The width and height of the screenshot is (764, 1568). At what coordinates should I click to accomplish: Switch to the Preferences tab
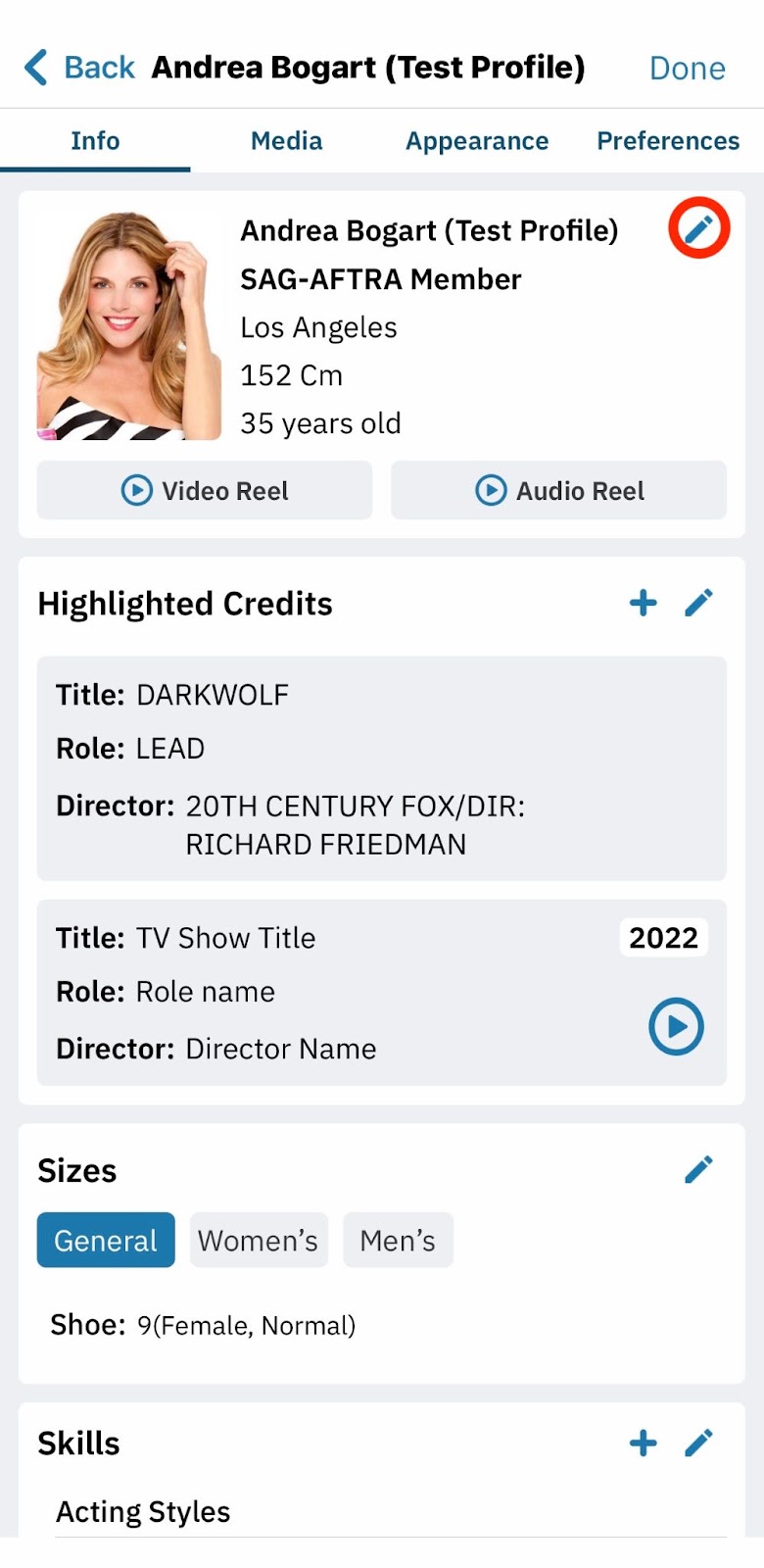(668, 141)
